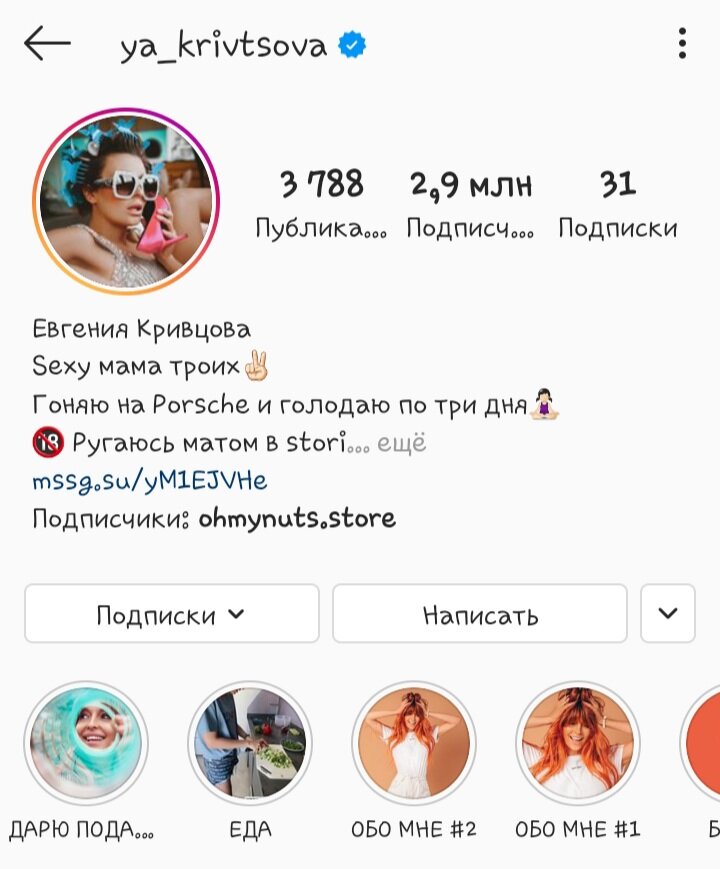
Task: Open the ohmynuts.store follower profile
Action: (297, 519)
